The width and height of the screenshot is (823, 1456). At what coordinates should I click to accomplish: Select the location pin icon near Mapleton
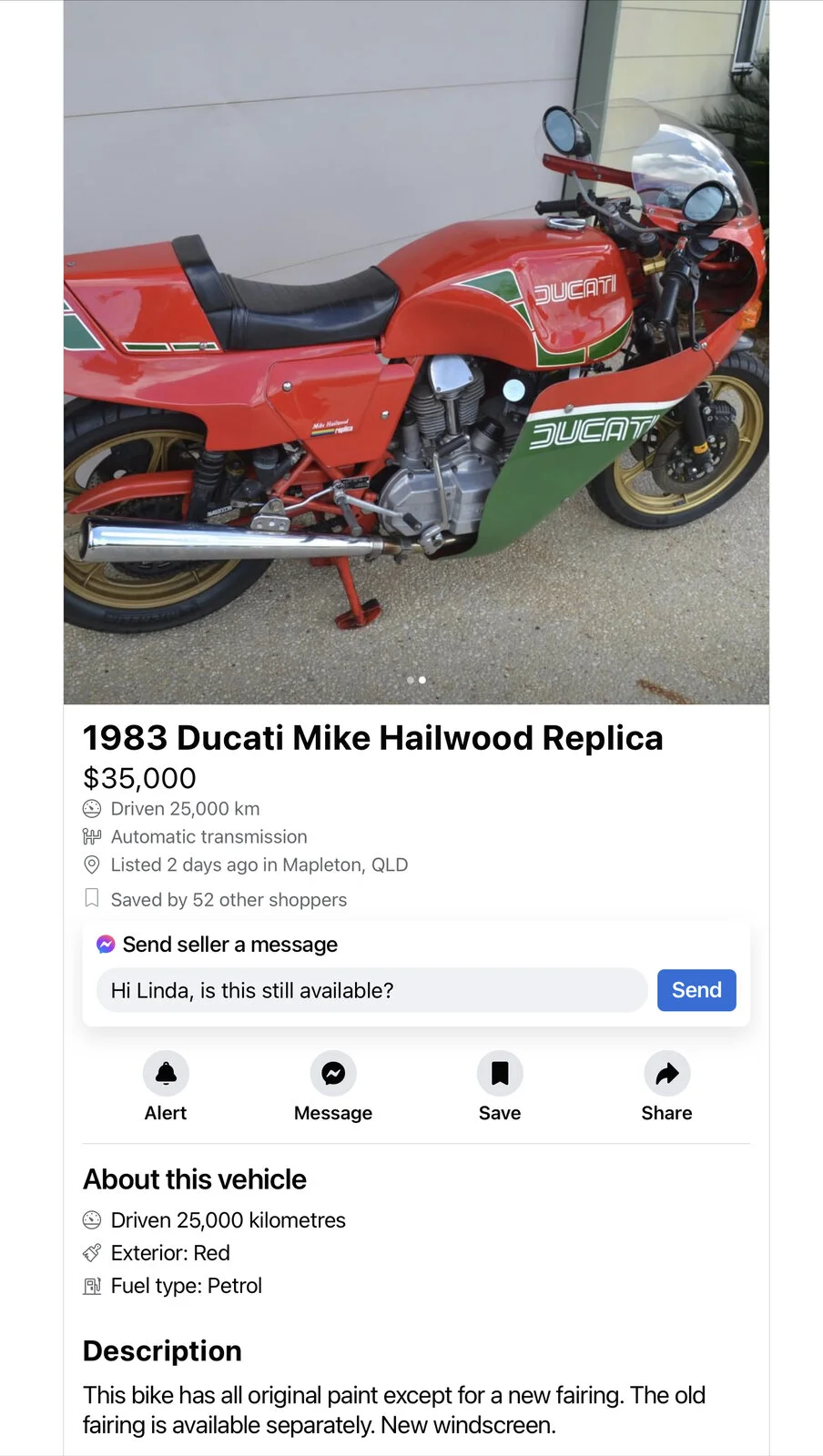92,864
